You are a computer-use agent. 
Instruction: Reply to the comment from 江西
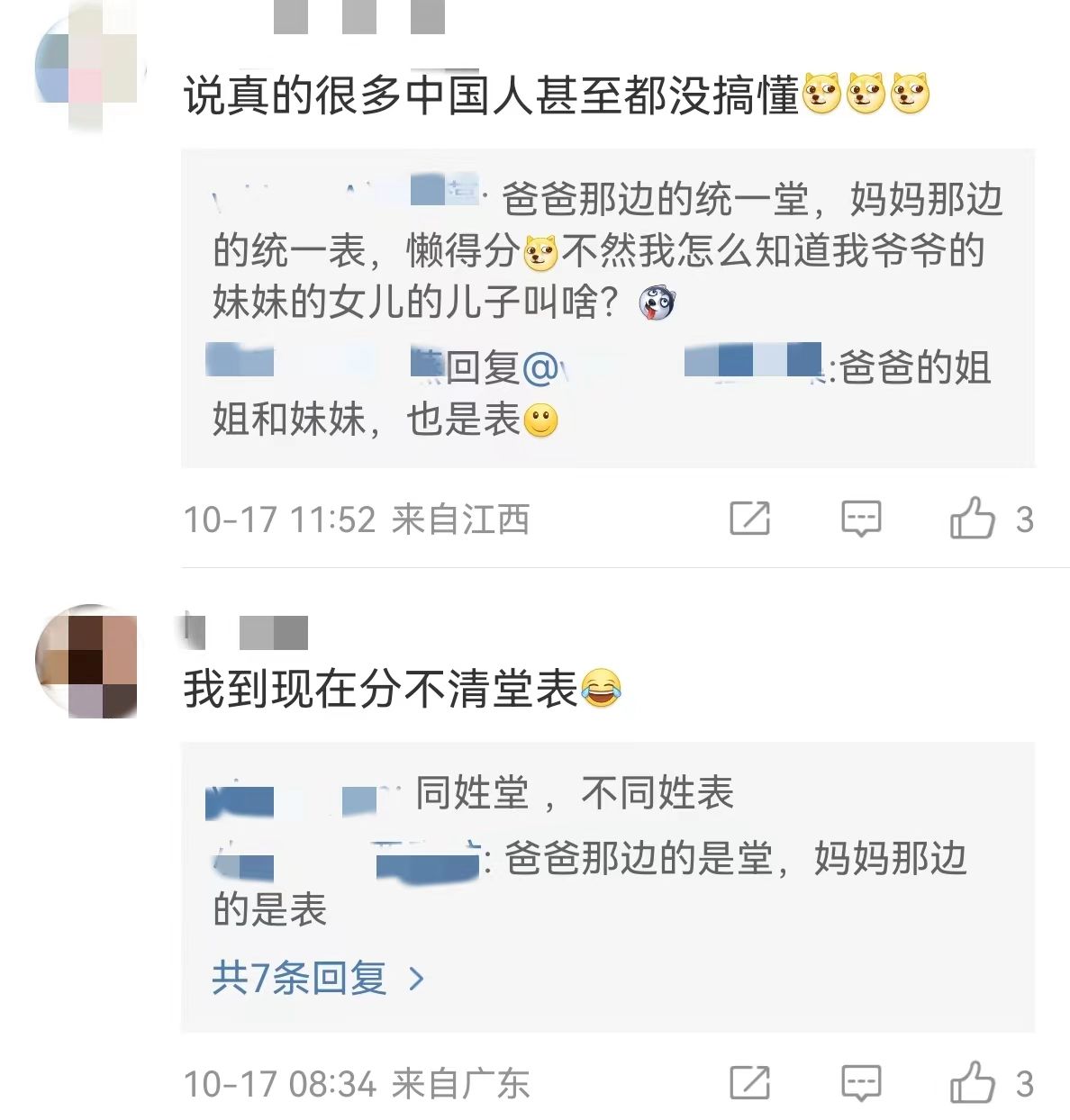pos(860,519)
